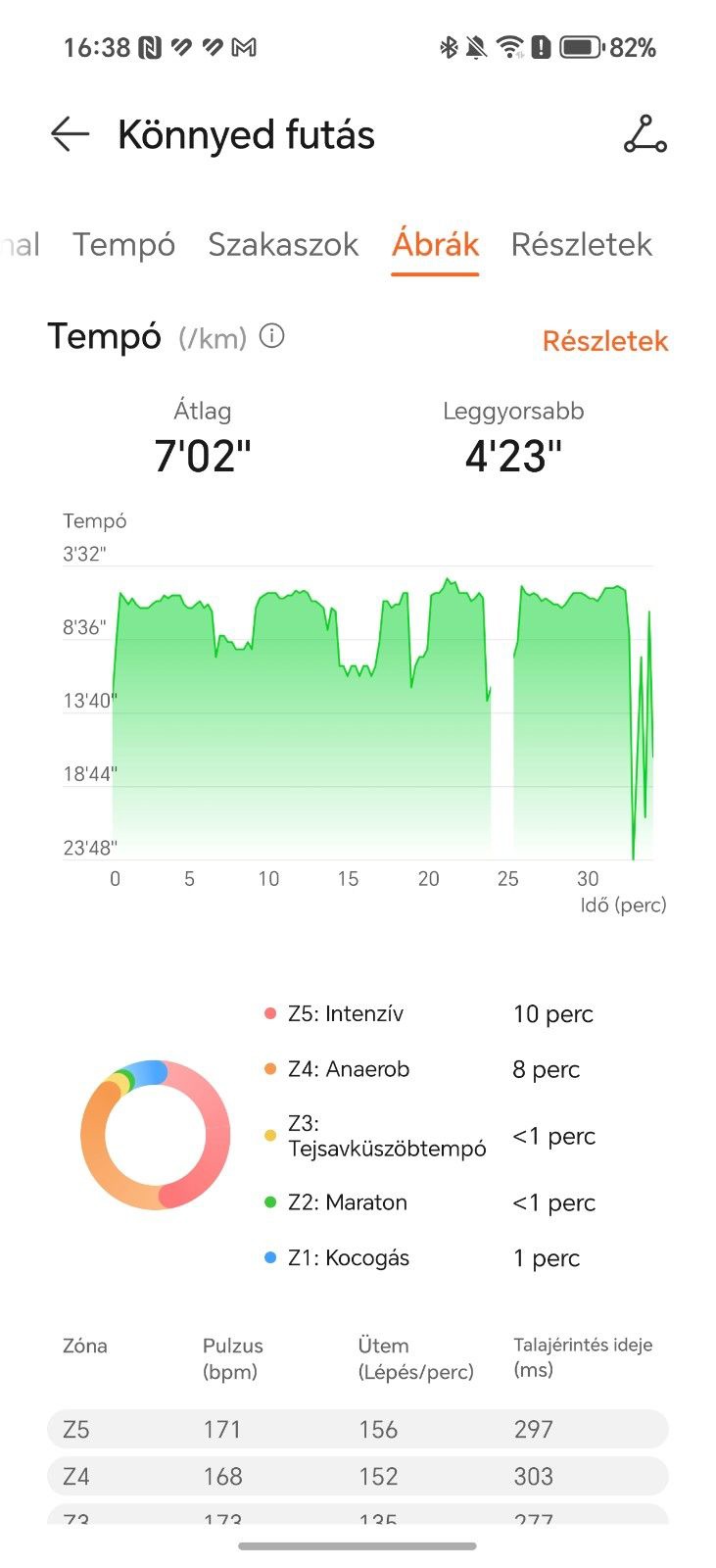Screen dimensions: 716x1568
Task: Switch to the Tempó tab
Action: pos(123,245)
